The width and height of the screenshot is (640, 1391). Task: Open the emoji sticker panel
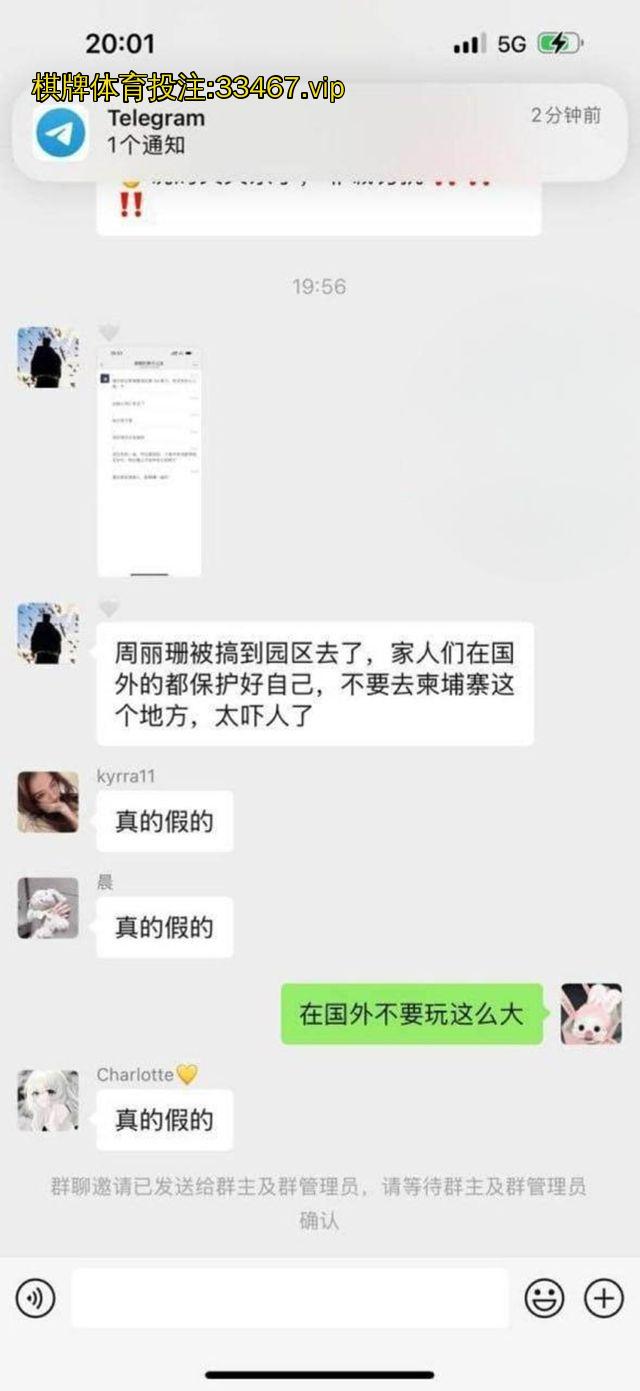(x=544, y=1298)
